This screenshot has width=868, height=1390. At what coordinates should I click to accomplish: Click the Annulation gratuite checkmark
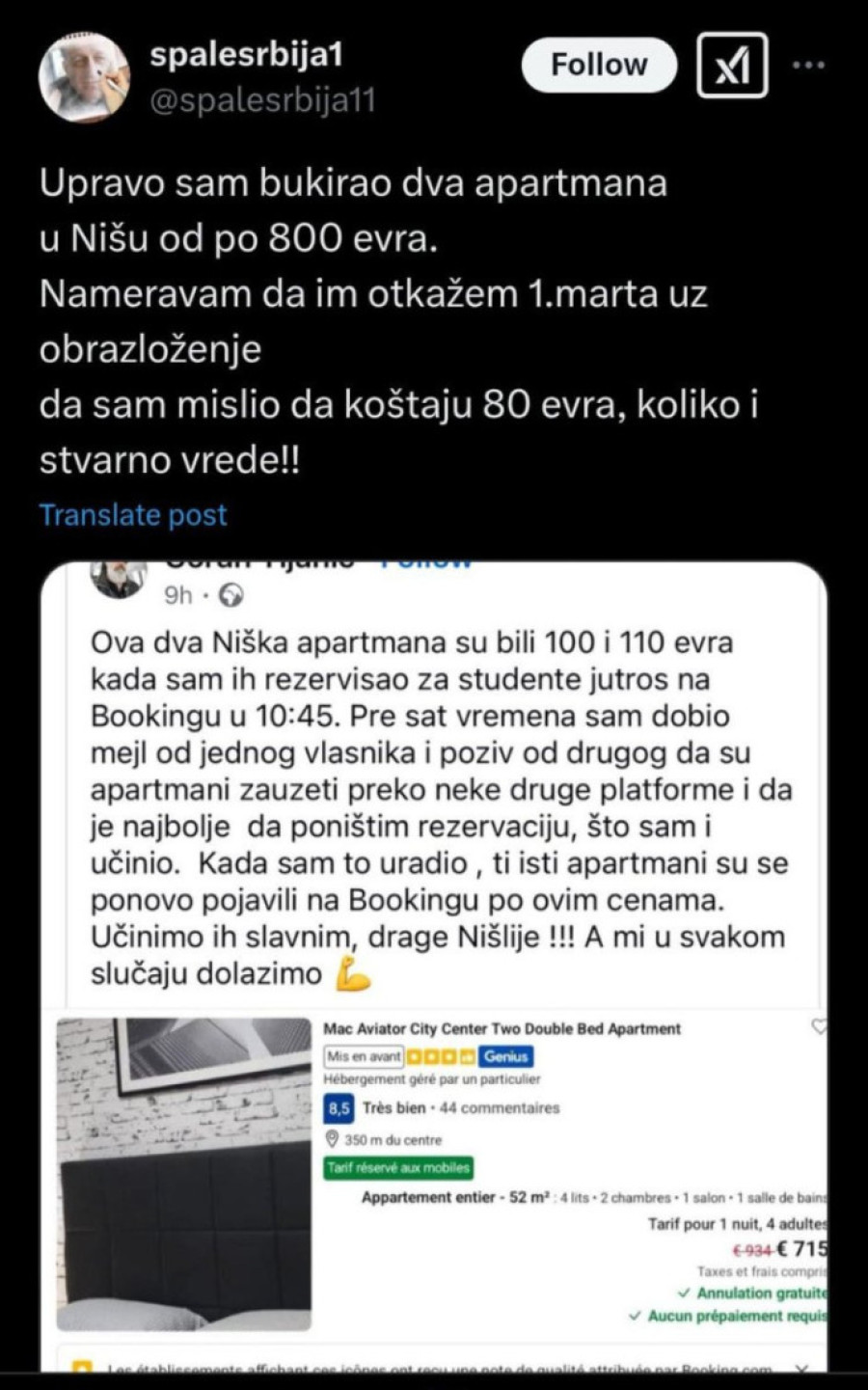[x=686, y=1294]
